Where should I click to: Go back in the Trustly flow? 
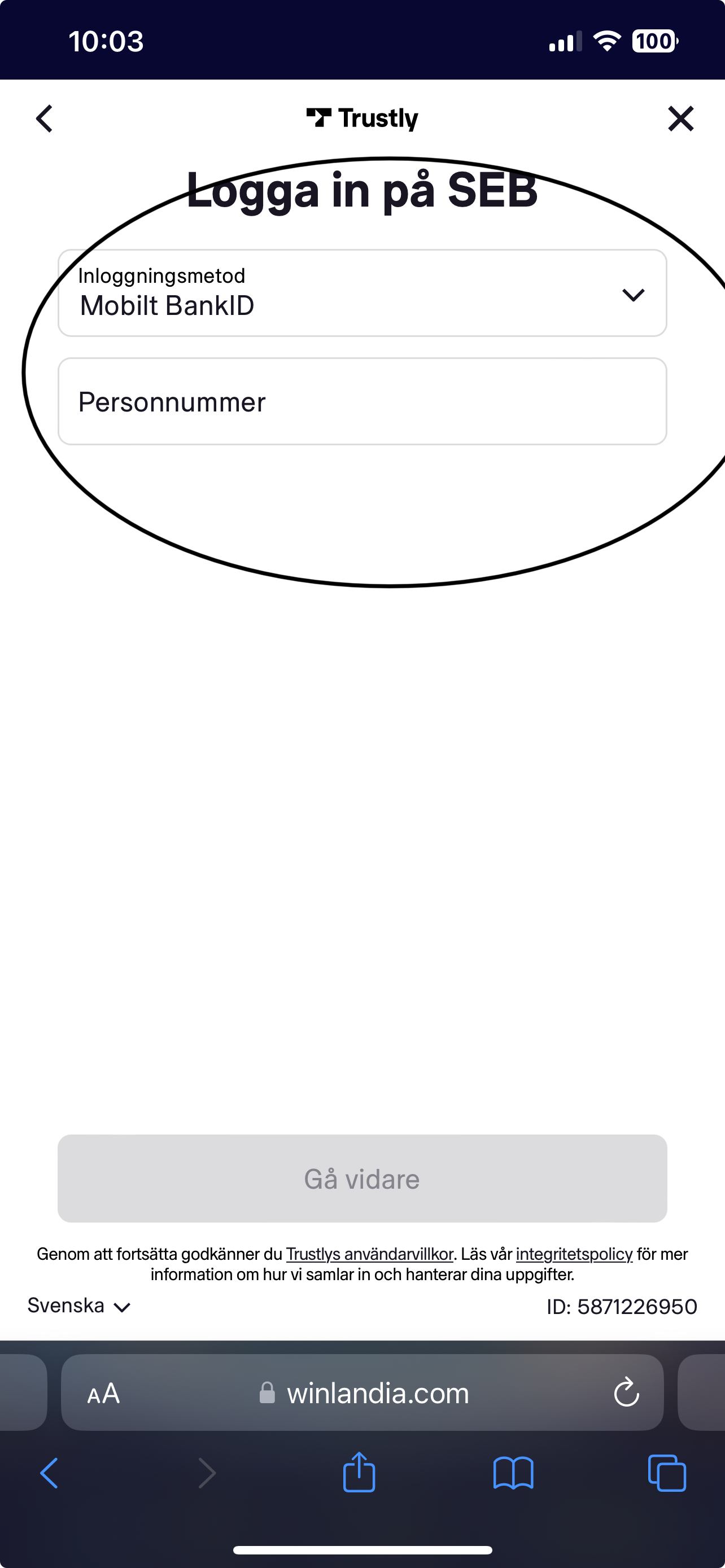[45, 119]
